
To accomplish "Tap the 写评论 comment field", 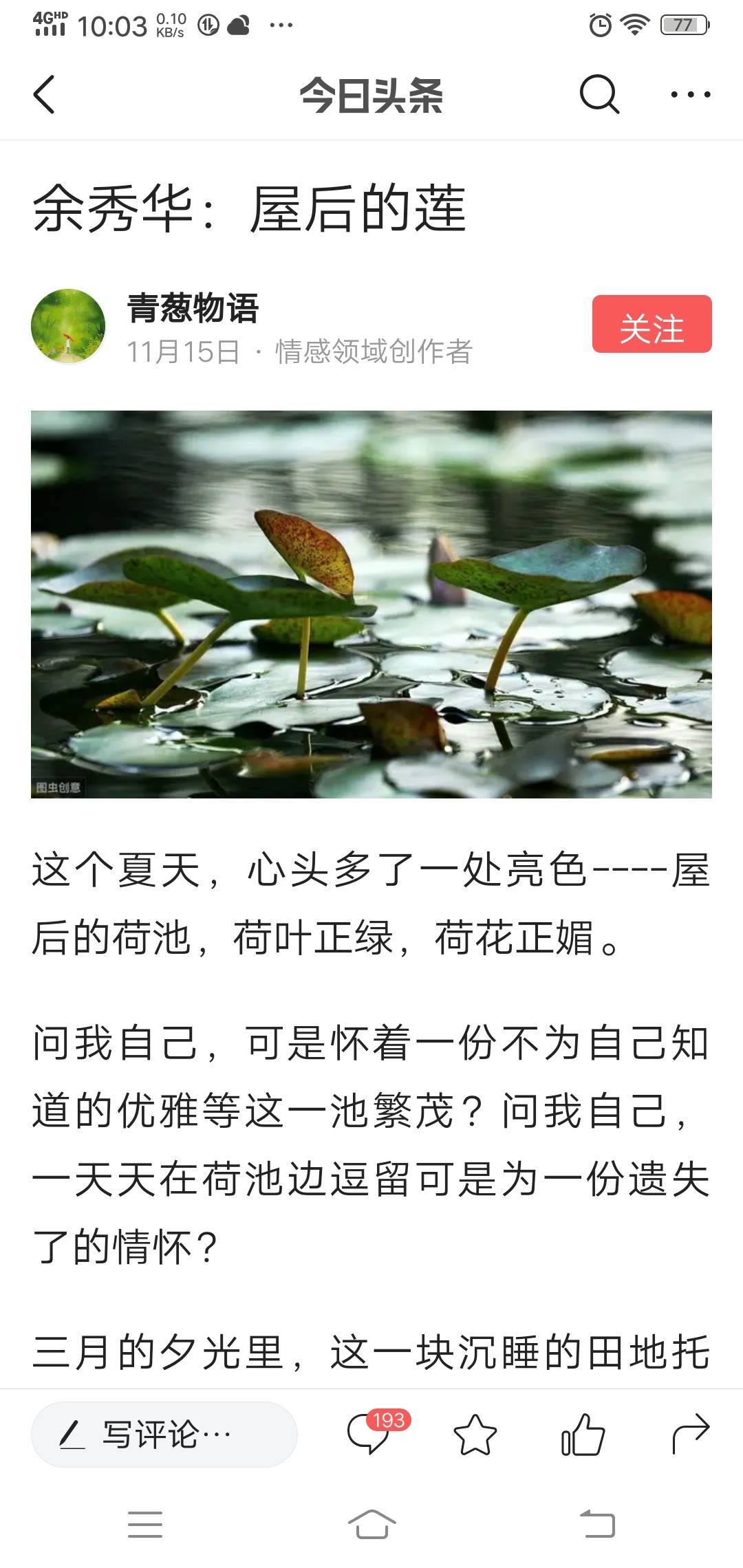I will 164,1435.
